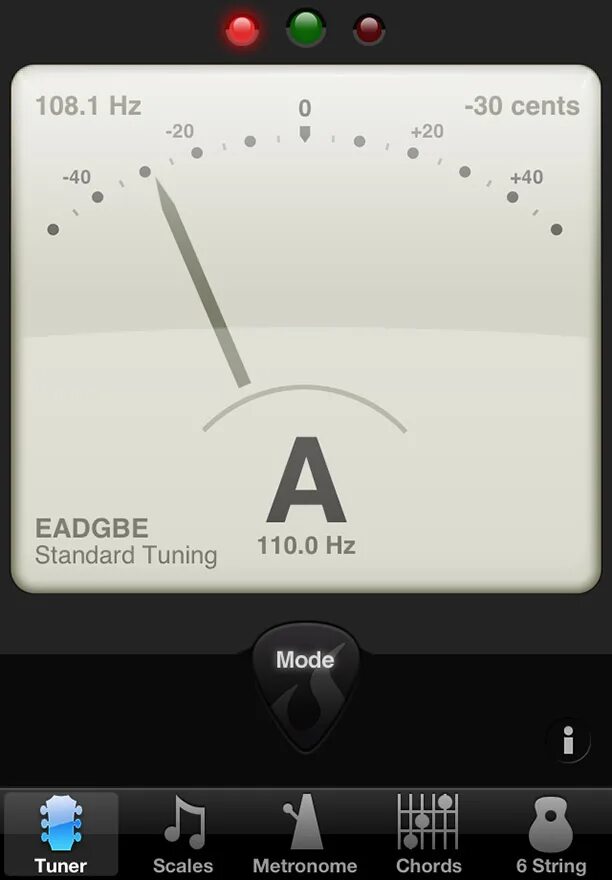
Task: Tap the Mode guitar pick button
Action: [305, 682]
